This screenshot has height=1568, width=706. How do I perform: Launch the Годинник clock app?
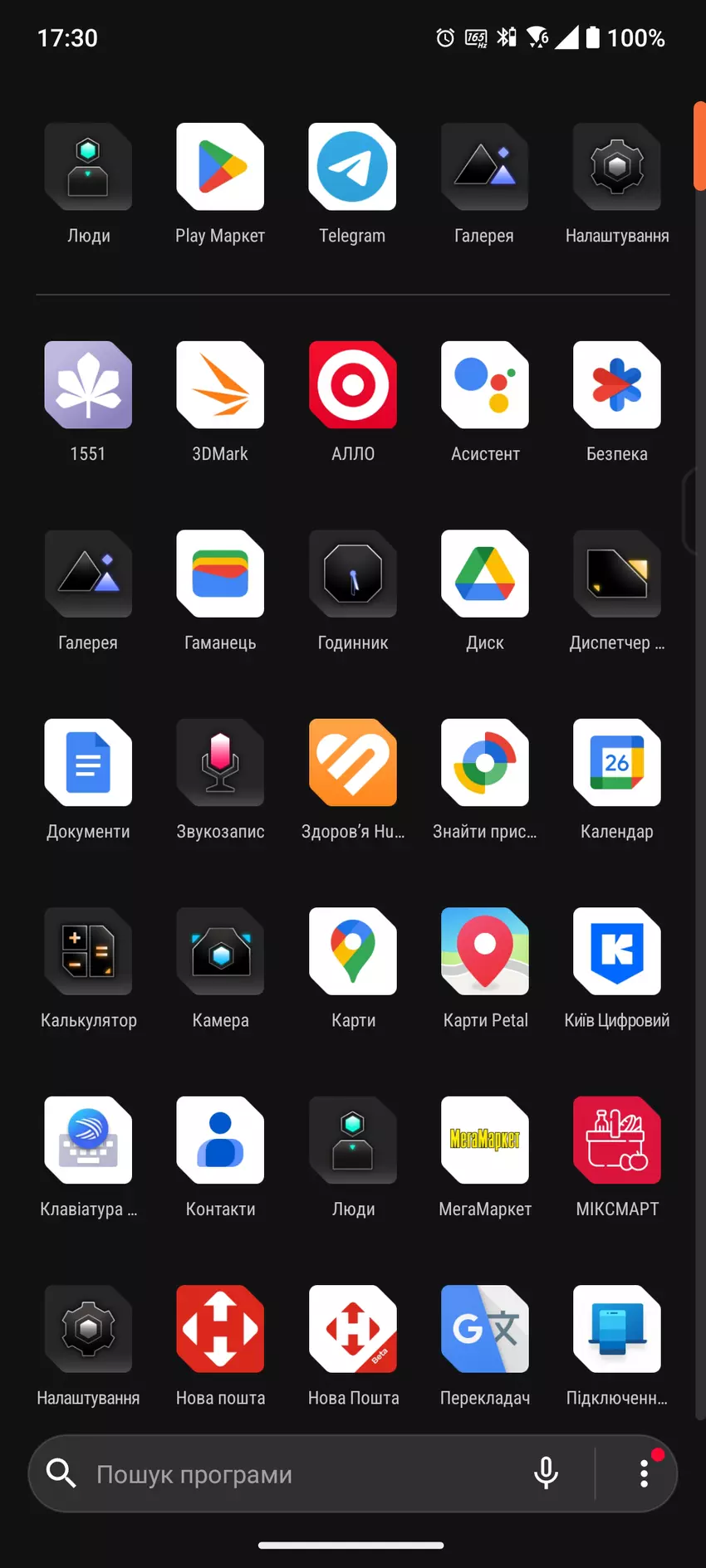352,574
